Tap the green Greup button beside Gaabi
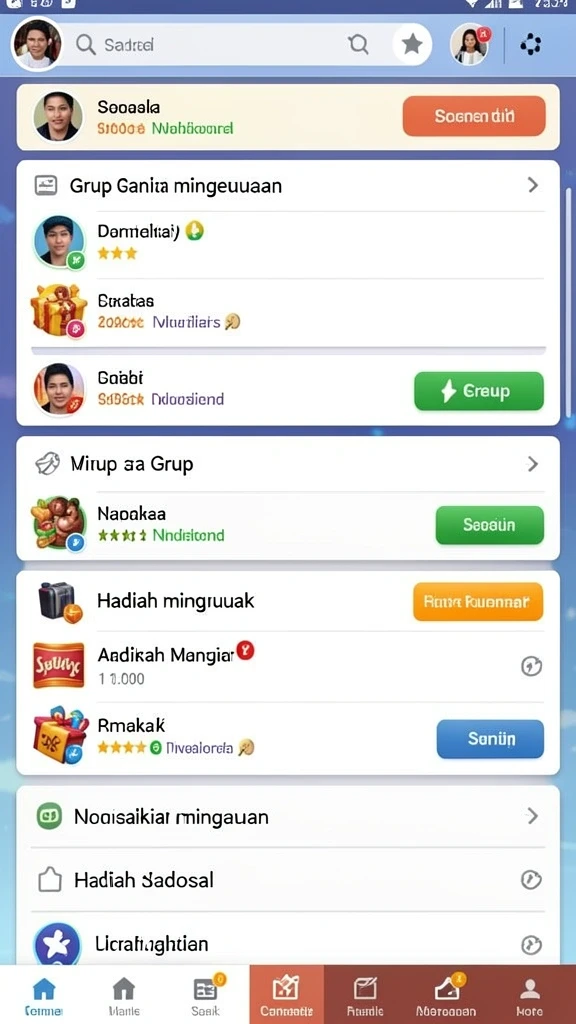Viewport: 576px width, 1024px height. [x=479, y=391]
